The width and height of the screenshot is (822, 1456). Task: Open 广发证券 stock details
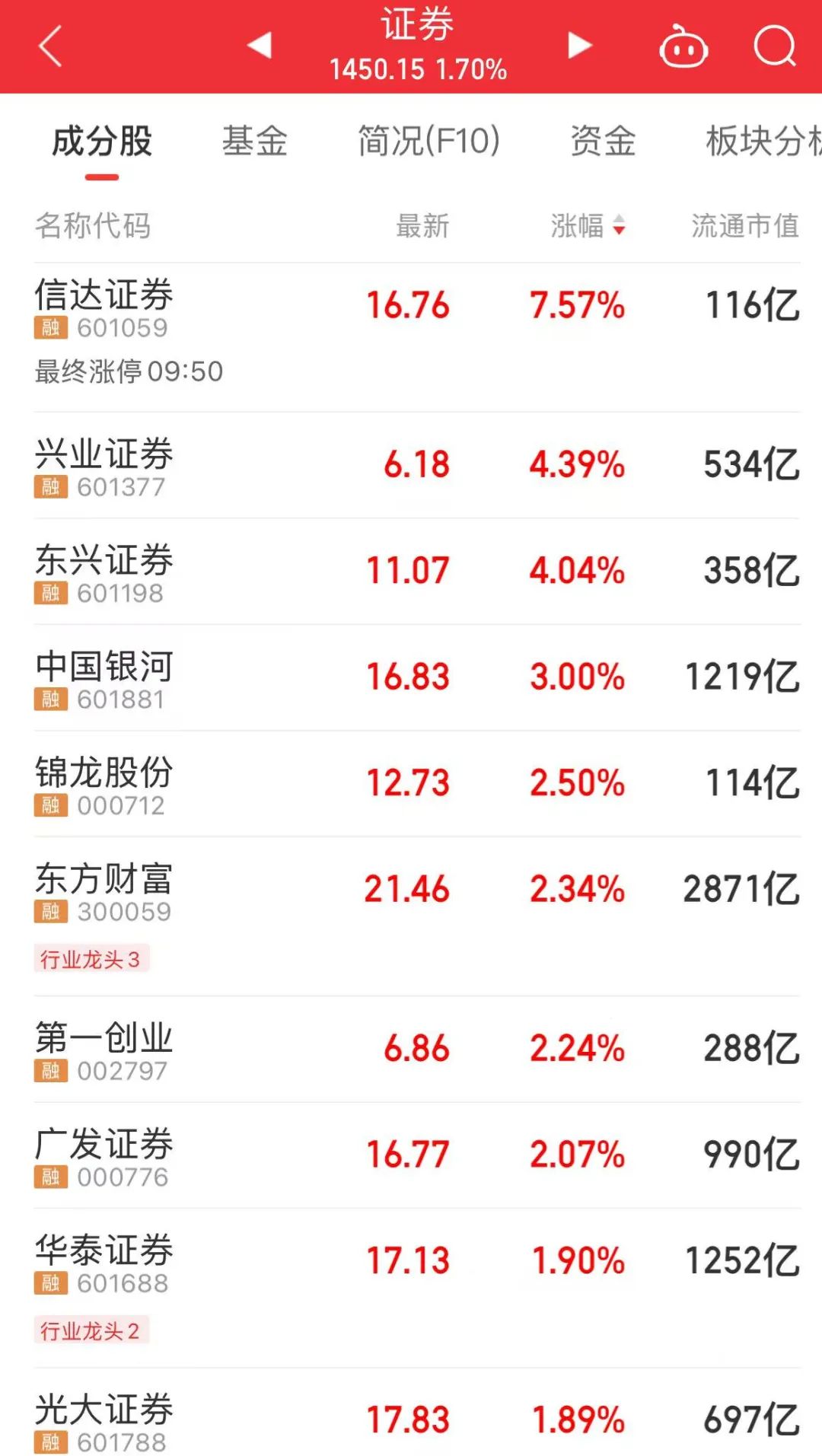105,1145
